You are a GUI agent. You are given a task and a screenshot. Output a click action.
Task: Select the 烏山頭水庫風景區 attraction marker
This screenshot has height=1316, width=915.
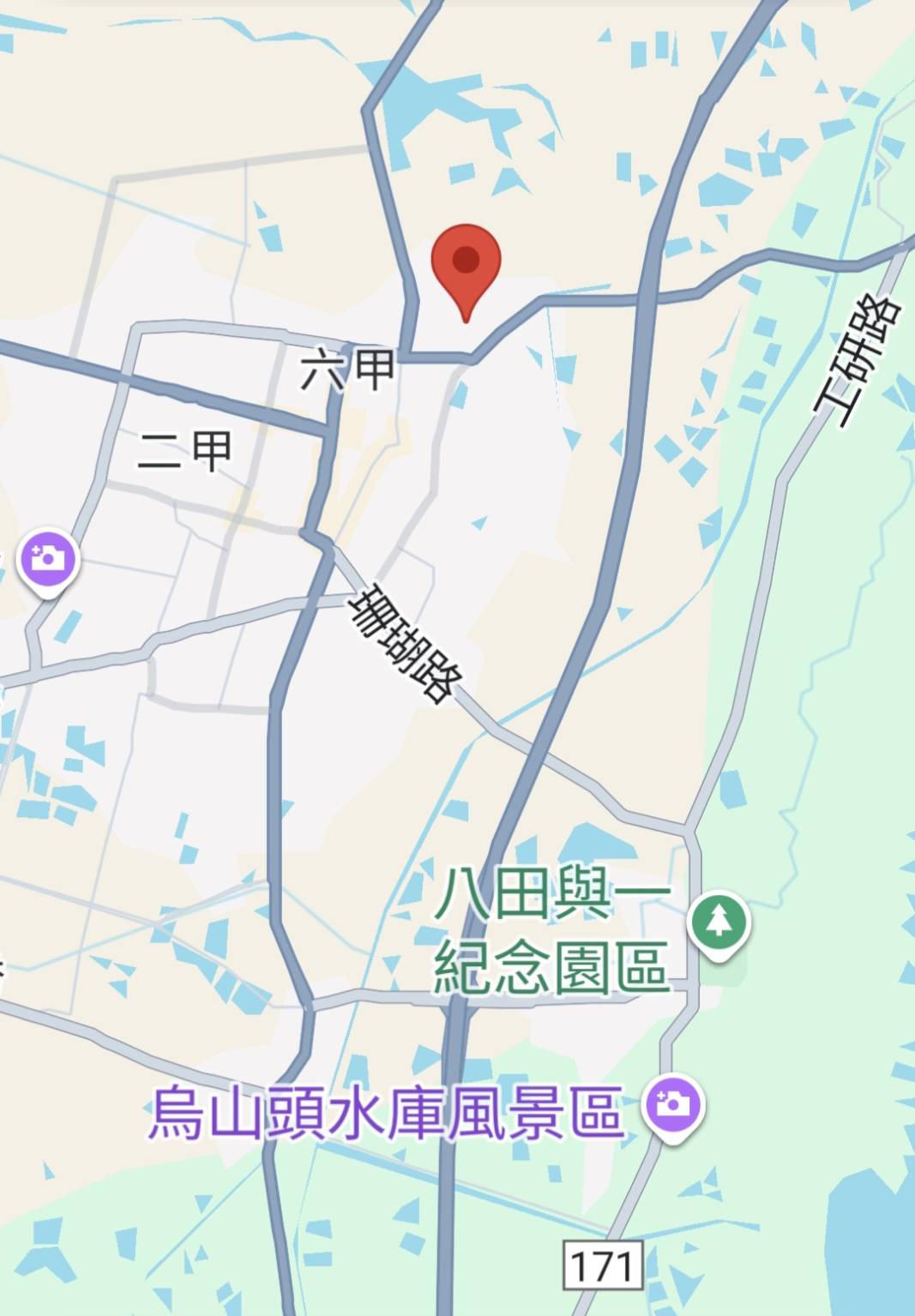coord(673,1104)
